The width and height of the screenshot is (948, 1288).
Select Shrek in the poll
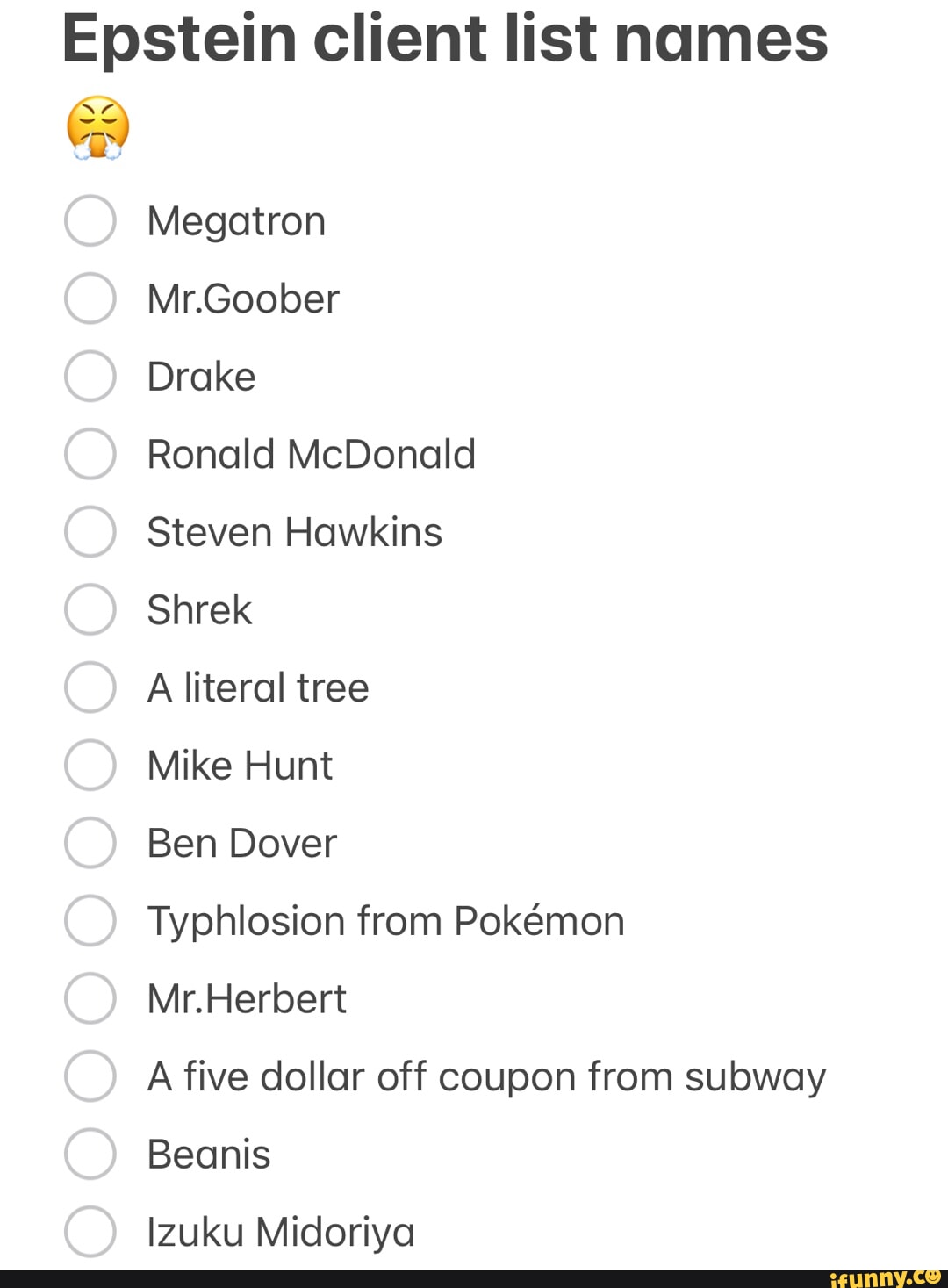[x=90, y=609]
